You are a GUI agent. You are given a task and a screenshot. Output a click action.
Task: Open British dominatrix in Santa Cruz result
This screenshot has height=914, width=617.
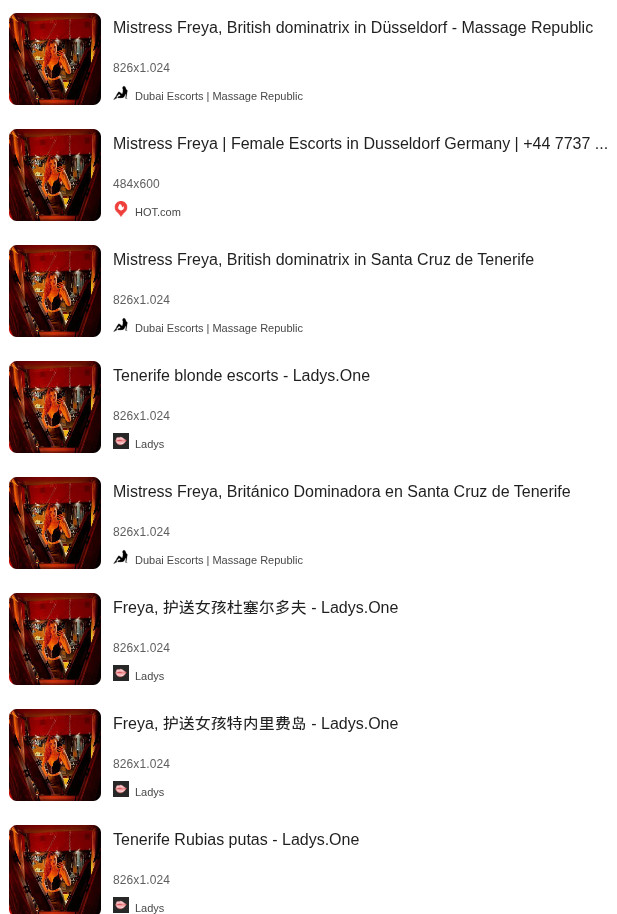click(x=323, y=260)
